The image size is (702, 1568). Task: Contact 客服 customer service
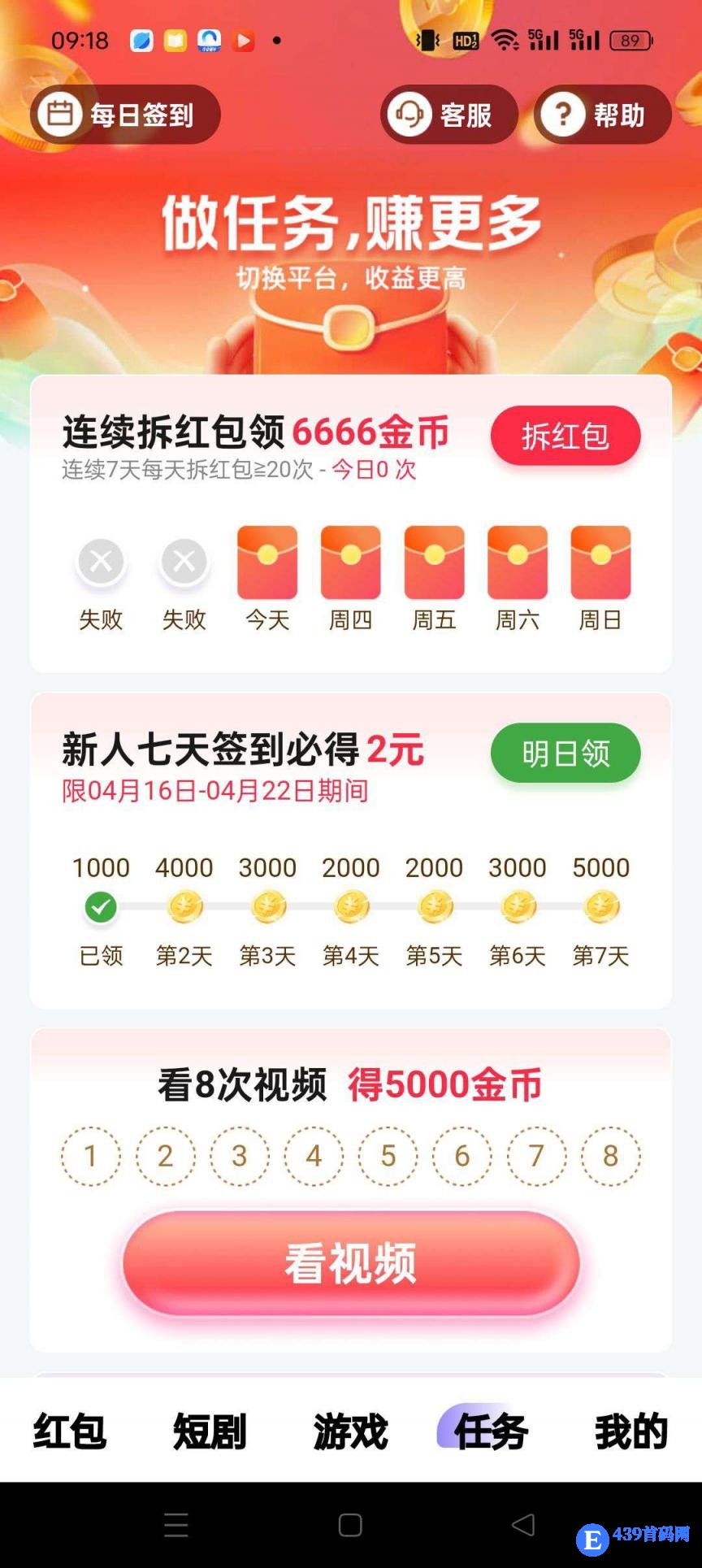click(x=448, y=115)
